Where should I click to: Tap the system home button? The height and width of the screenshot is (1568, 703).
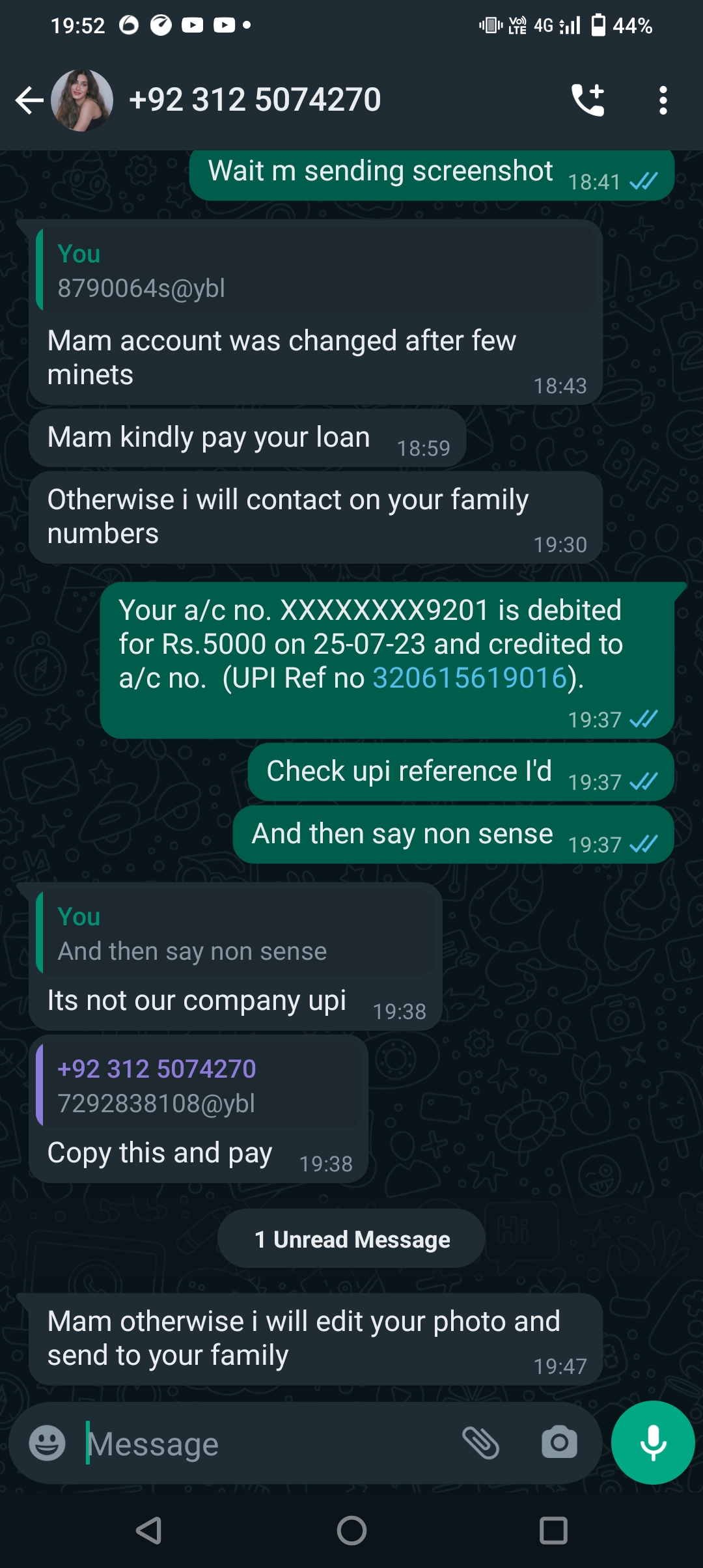[x=351, y=1530]
